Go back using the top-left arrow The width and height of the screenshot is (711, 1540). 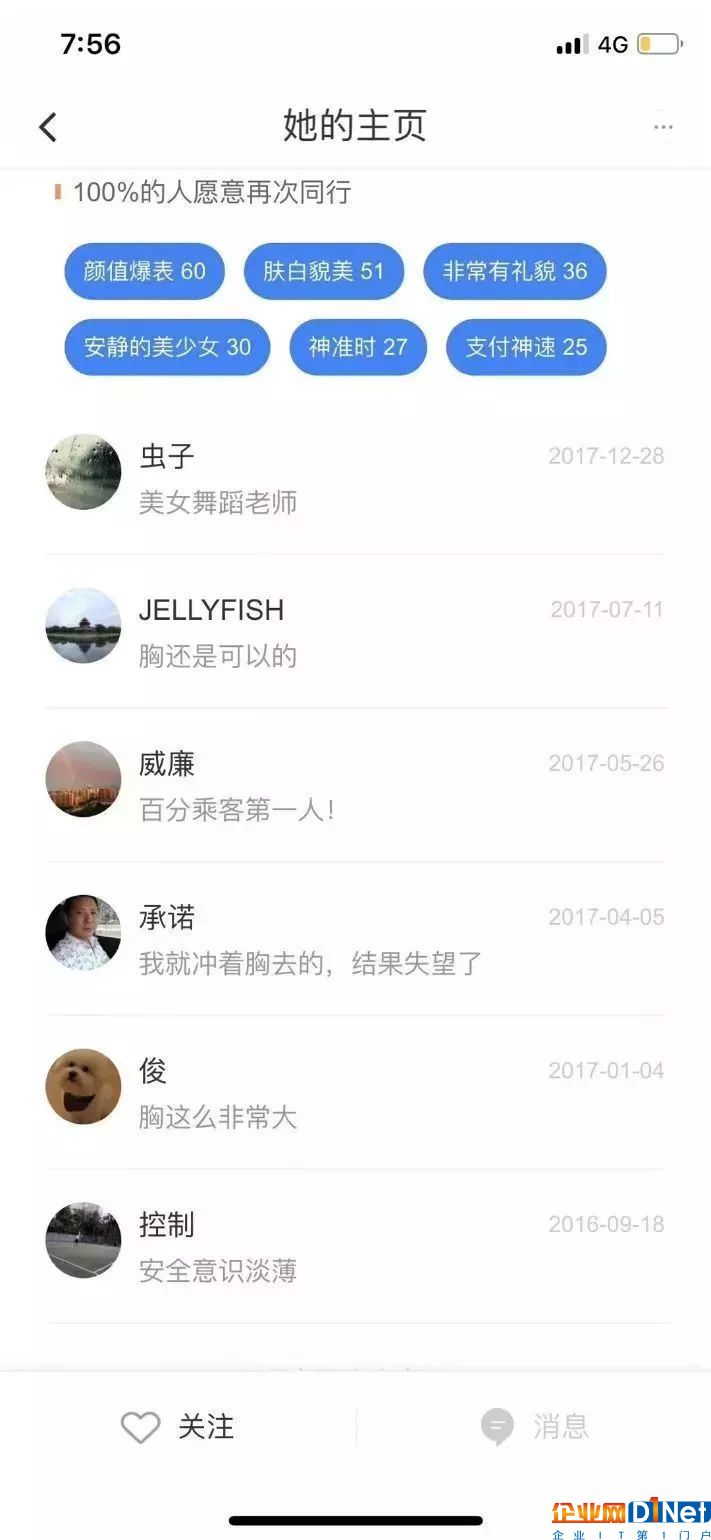tap(48, 127)
